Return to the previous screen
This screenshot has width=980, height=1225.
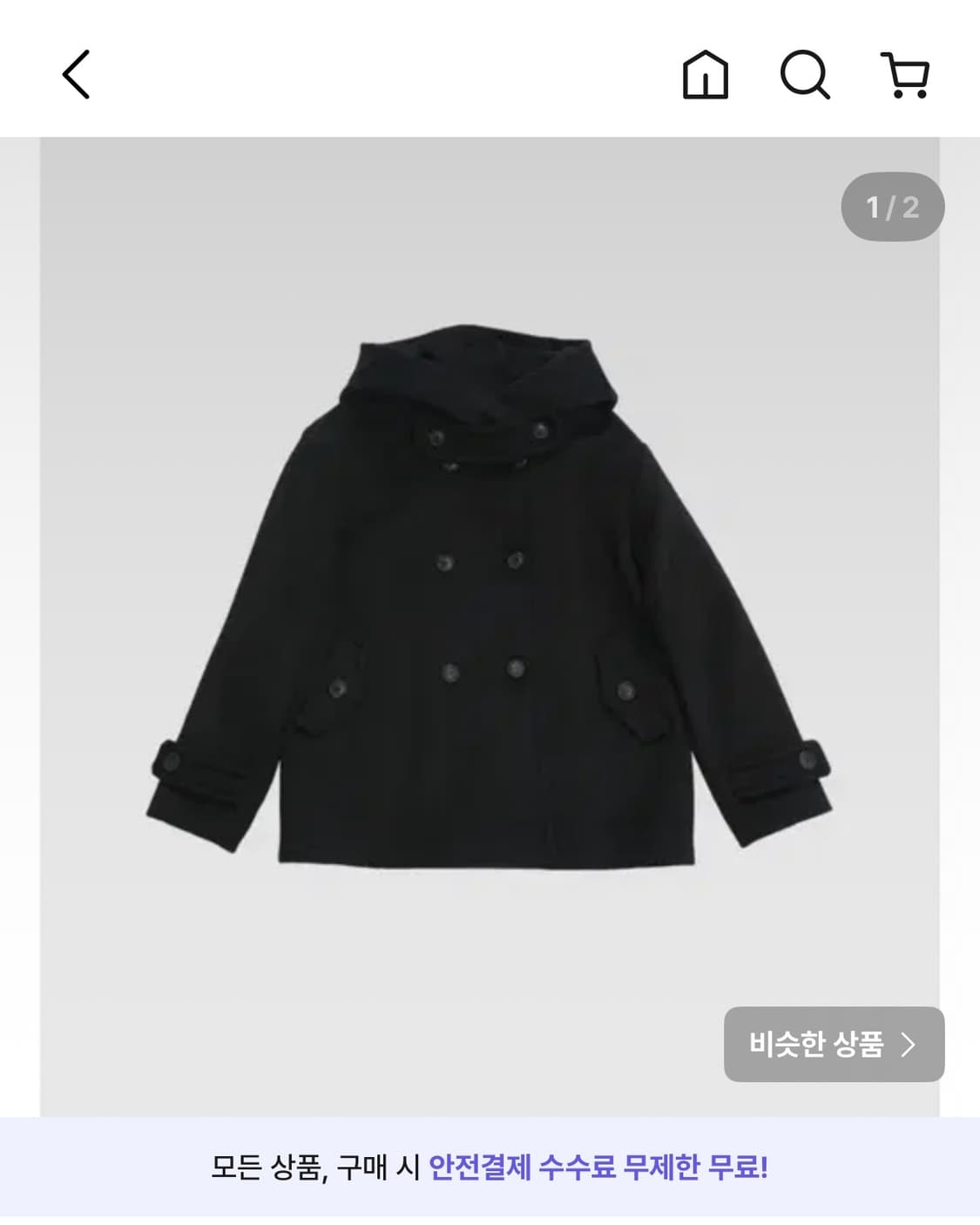(x=73, y=77)
